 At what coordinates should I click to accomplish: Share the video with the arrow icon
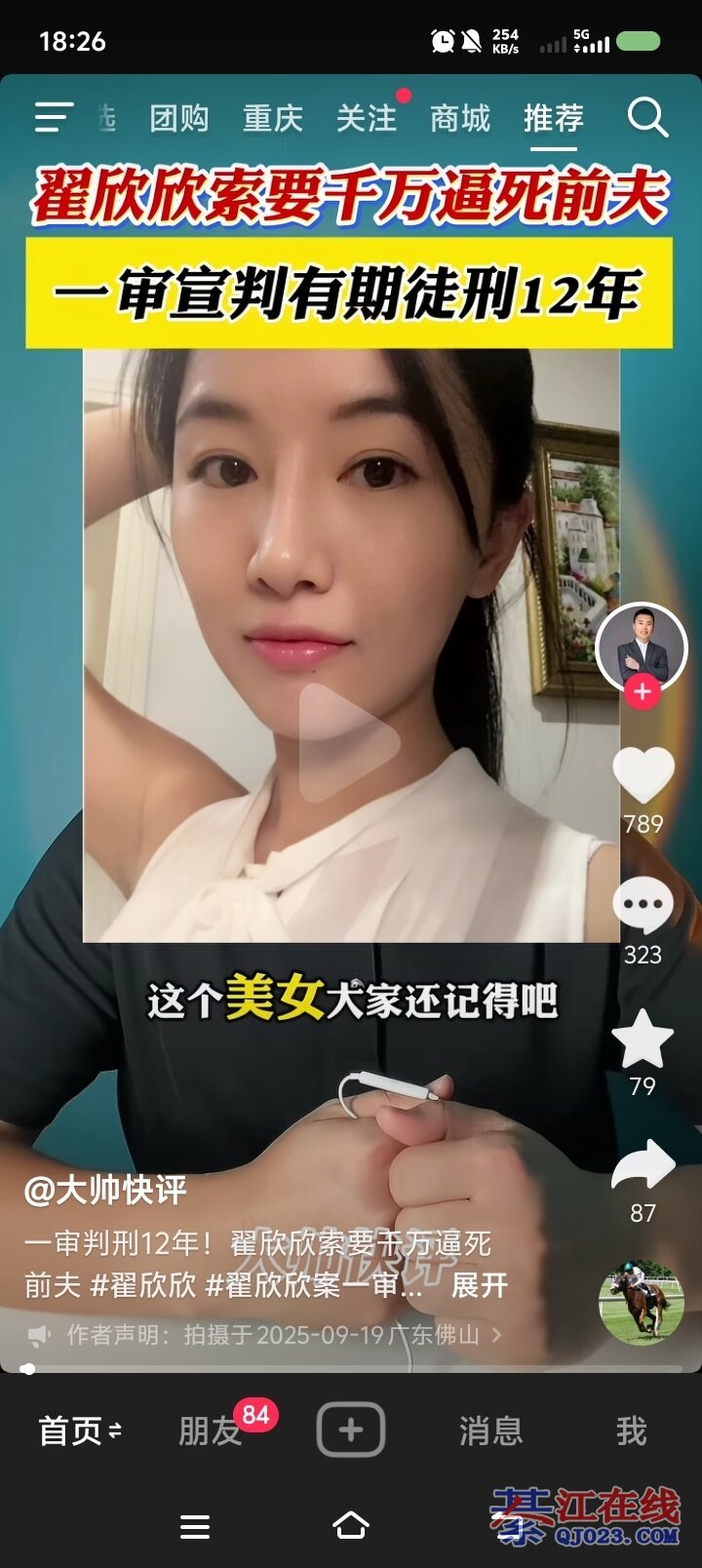643,1166
